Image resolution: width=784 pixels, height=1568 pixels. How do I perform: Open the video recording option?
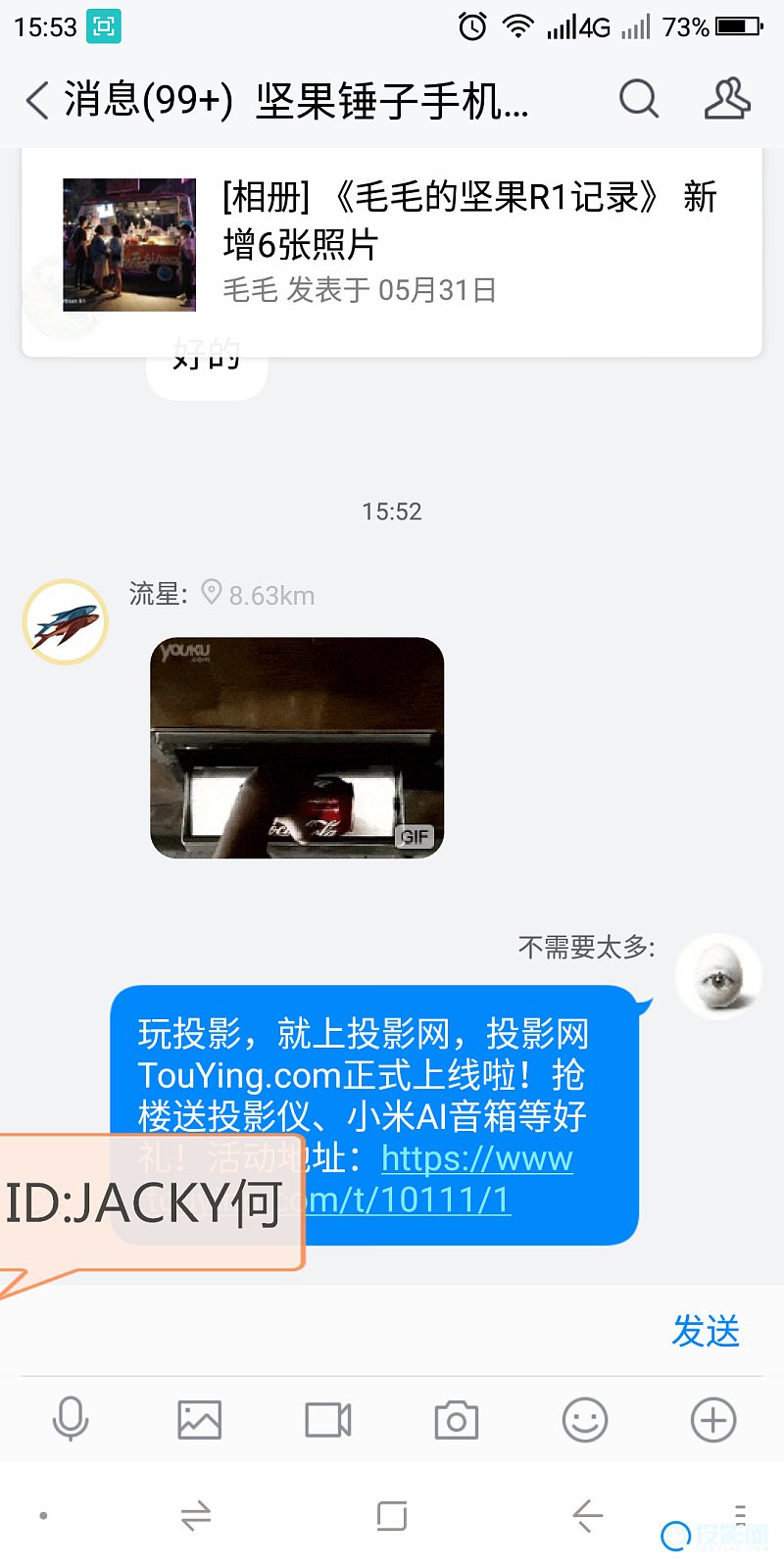328,1419
